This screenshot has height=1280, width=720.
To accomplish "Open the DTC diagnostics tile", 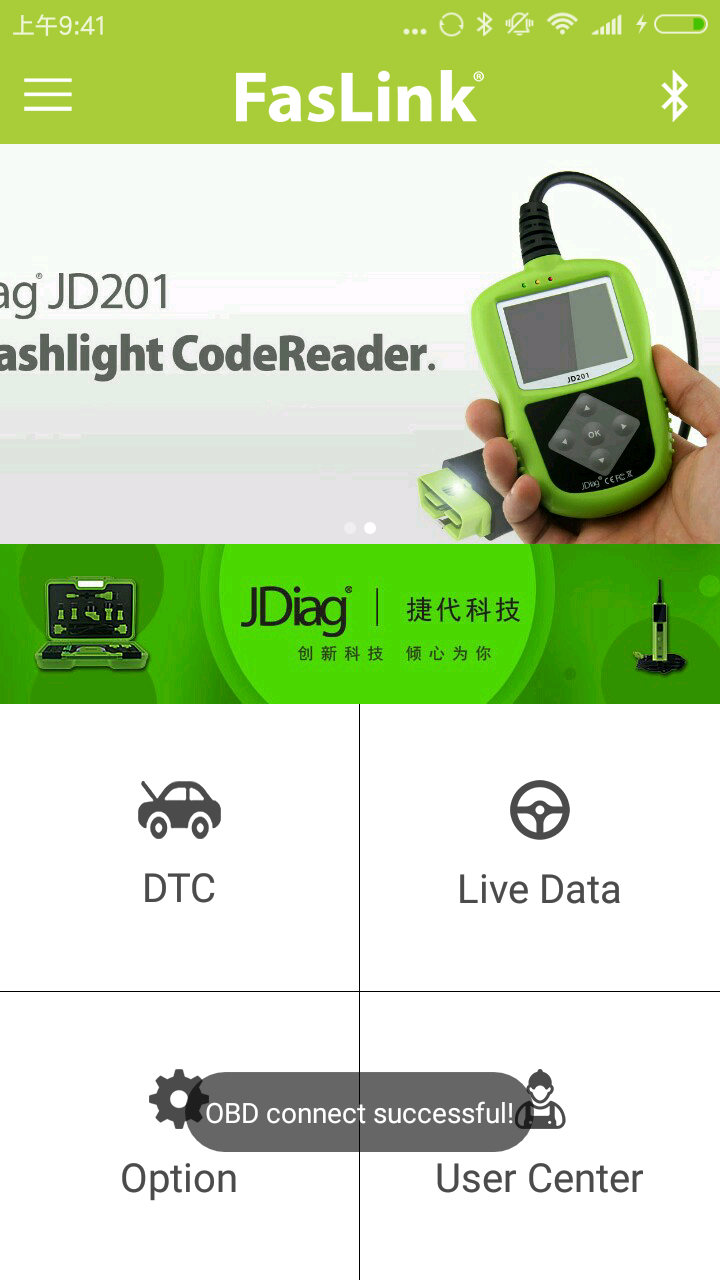I will pyautogui.click(x=179, y=848).
